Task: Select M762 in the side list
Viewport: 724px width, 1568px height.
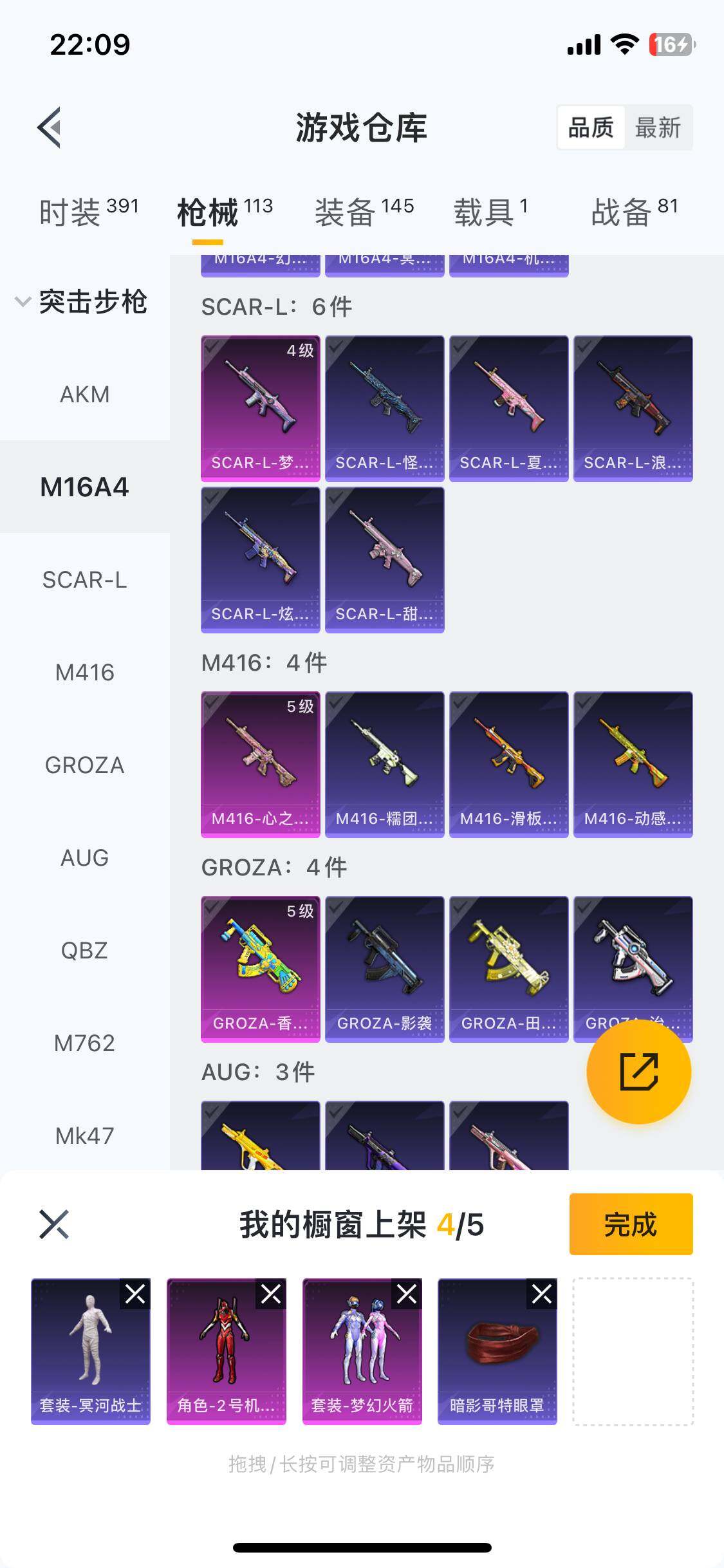Action: point(85,1043)
